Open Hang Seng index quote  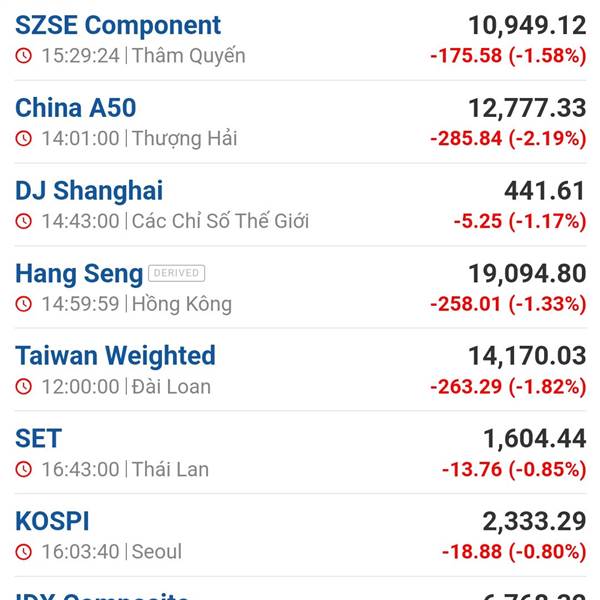pyautogui.click(x=78, y=273)
